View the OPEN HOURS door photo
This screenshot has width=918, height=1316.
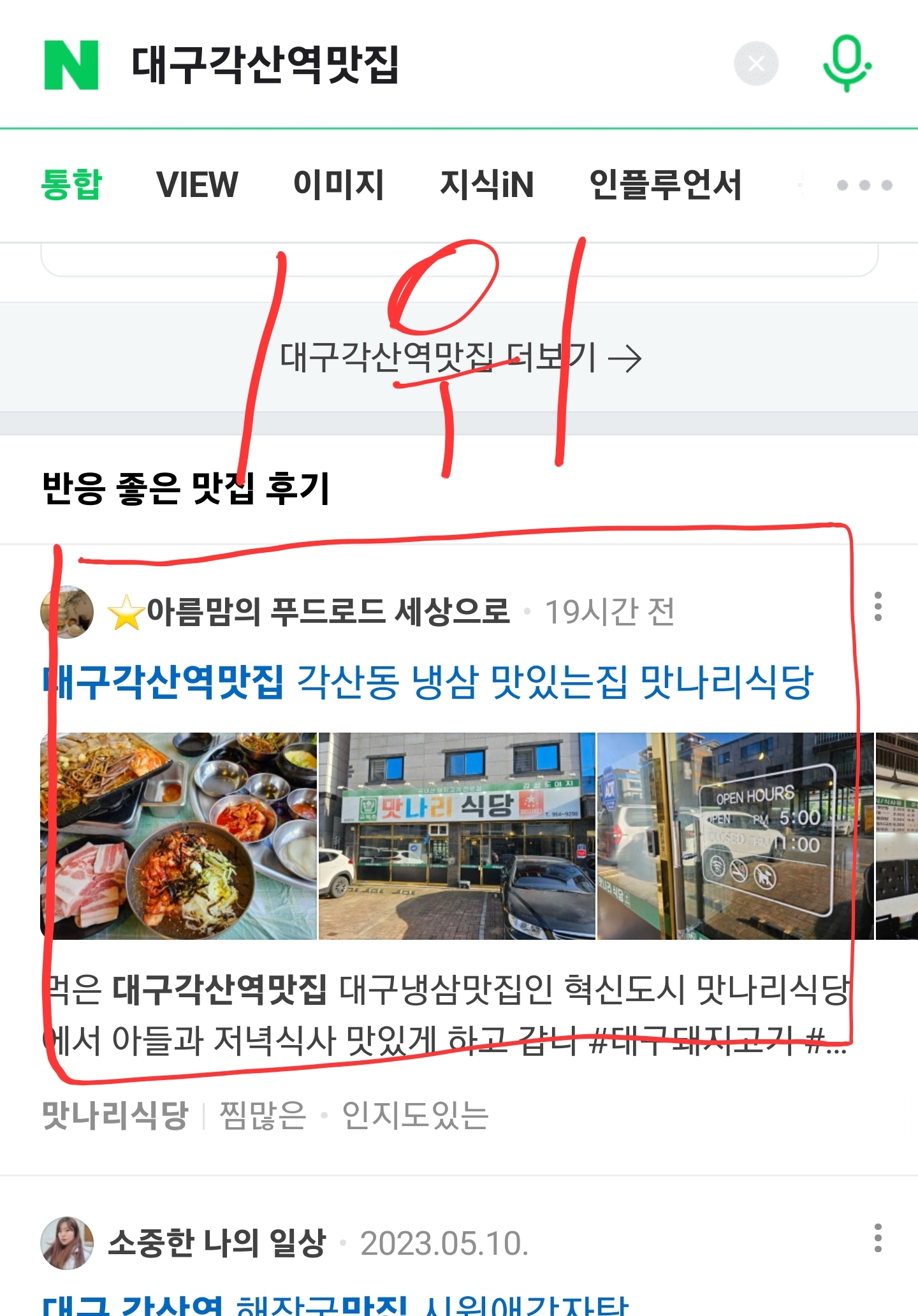[734, 836]
